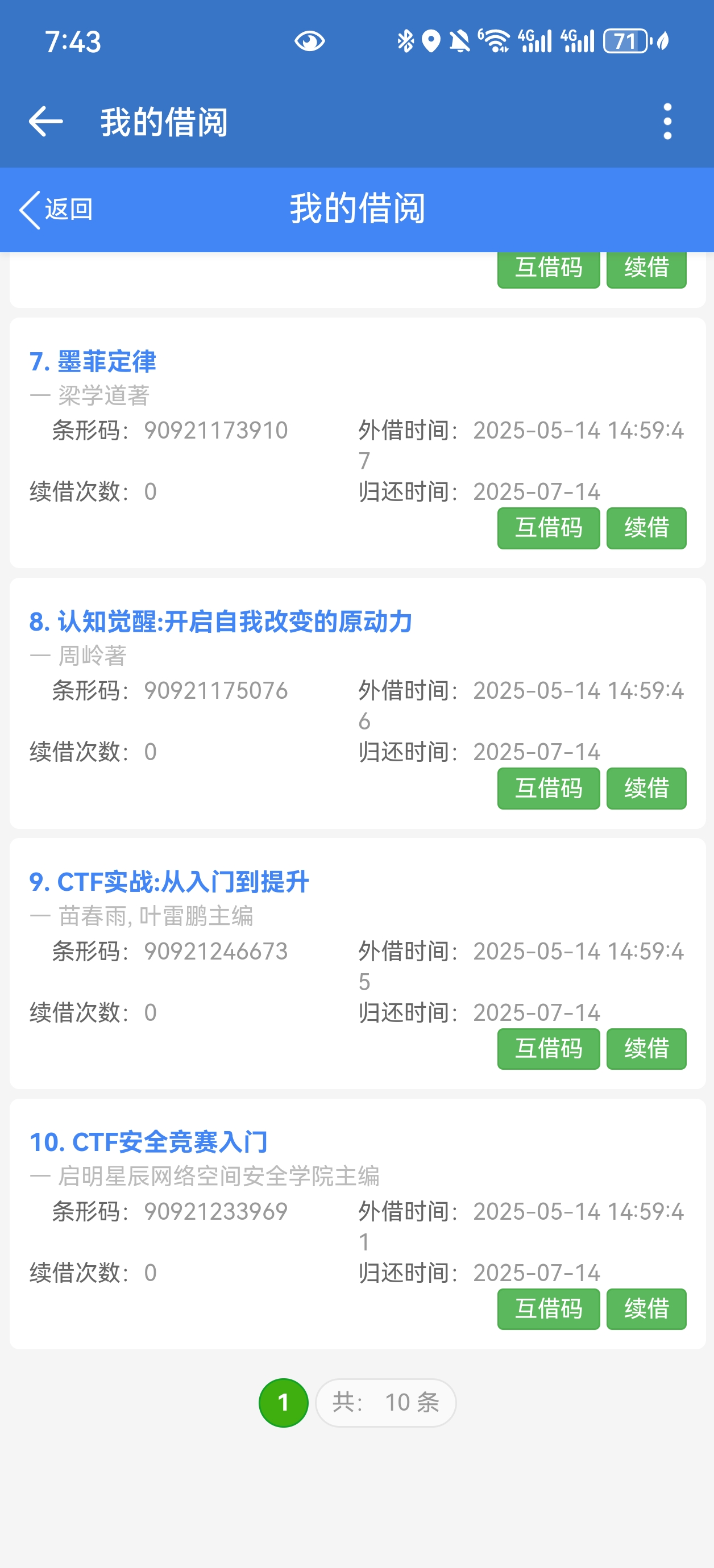Renew 墨菲定律 with the 续借 button
The height and width of the screenshot is (1568, 714).
(x=646, y=528)
